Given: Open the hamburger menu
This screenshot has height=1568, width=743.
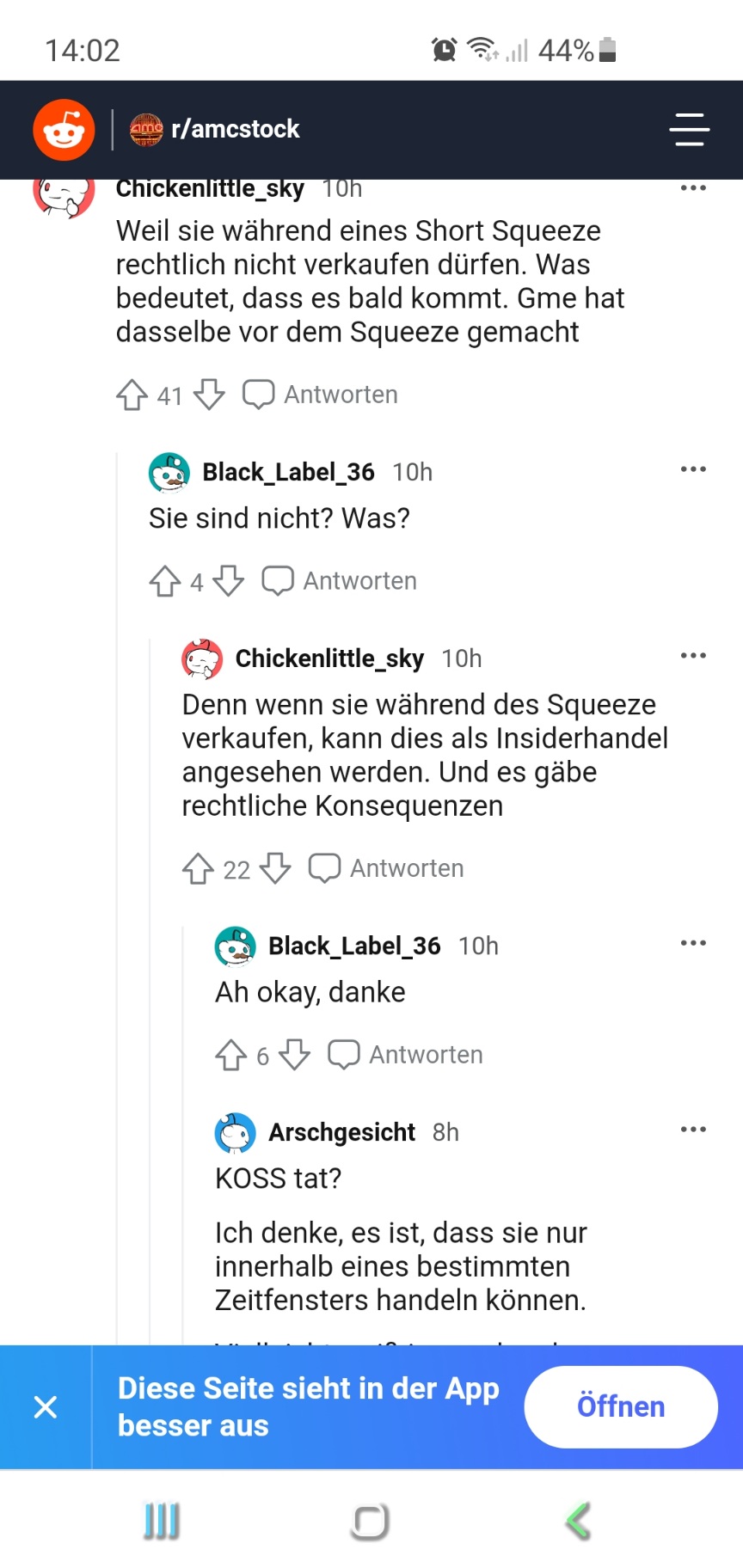Looking at the screenshot, I should [689, 130].
